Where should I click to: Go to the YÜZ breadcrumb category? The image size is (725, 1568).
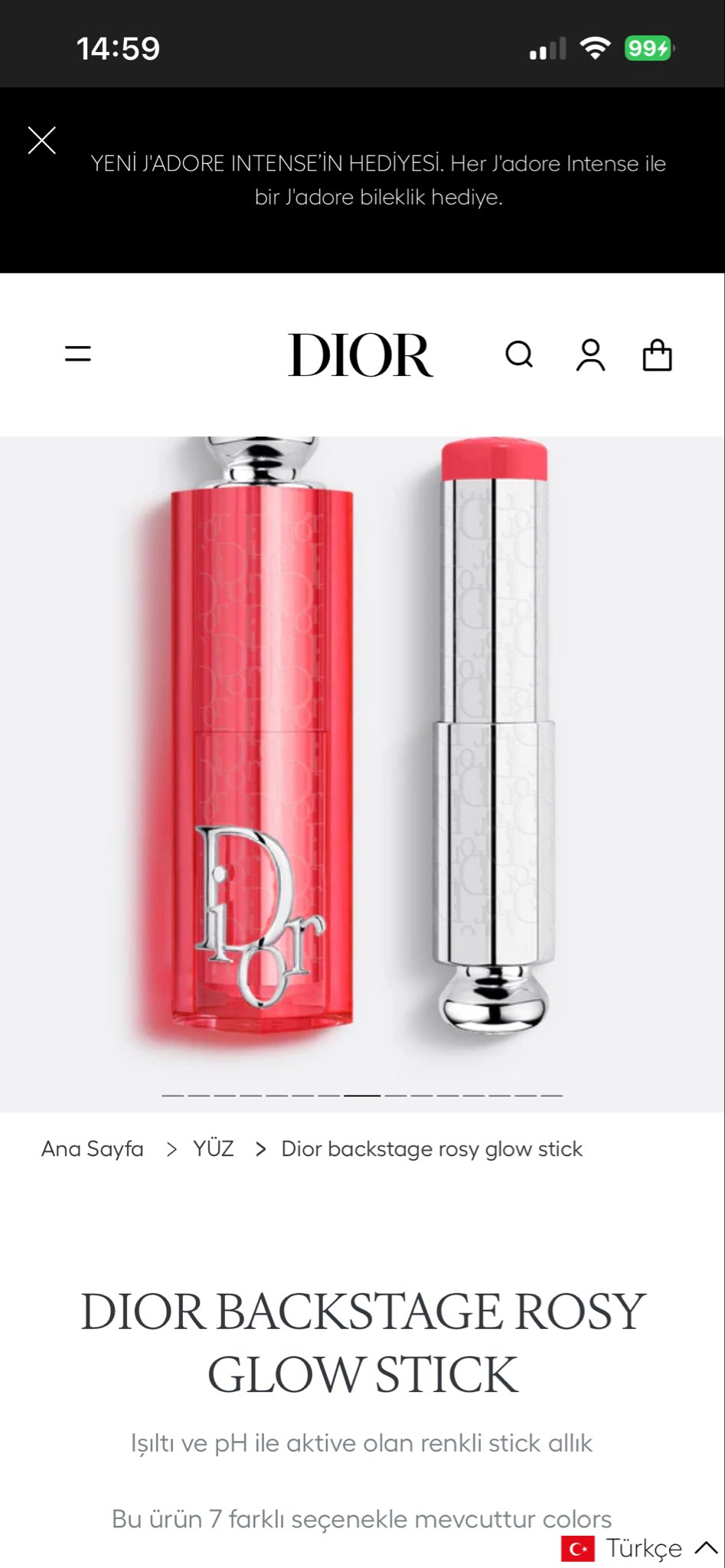coord(214,1148)
